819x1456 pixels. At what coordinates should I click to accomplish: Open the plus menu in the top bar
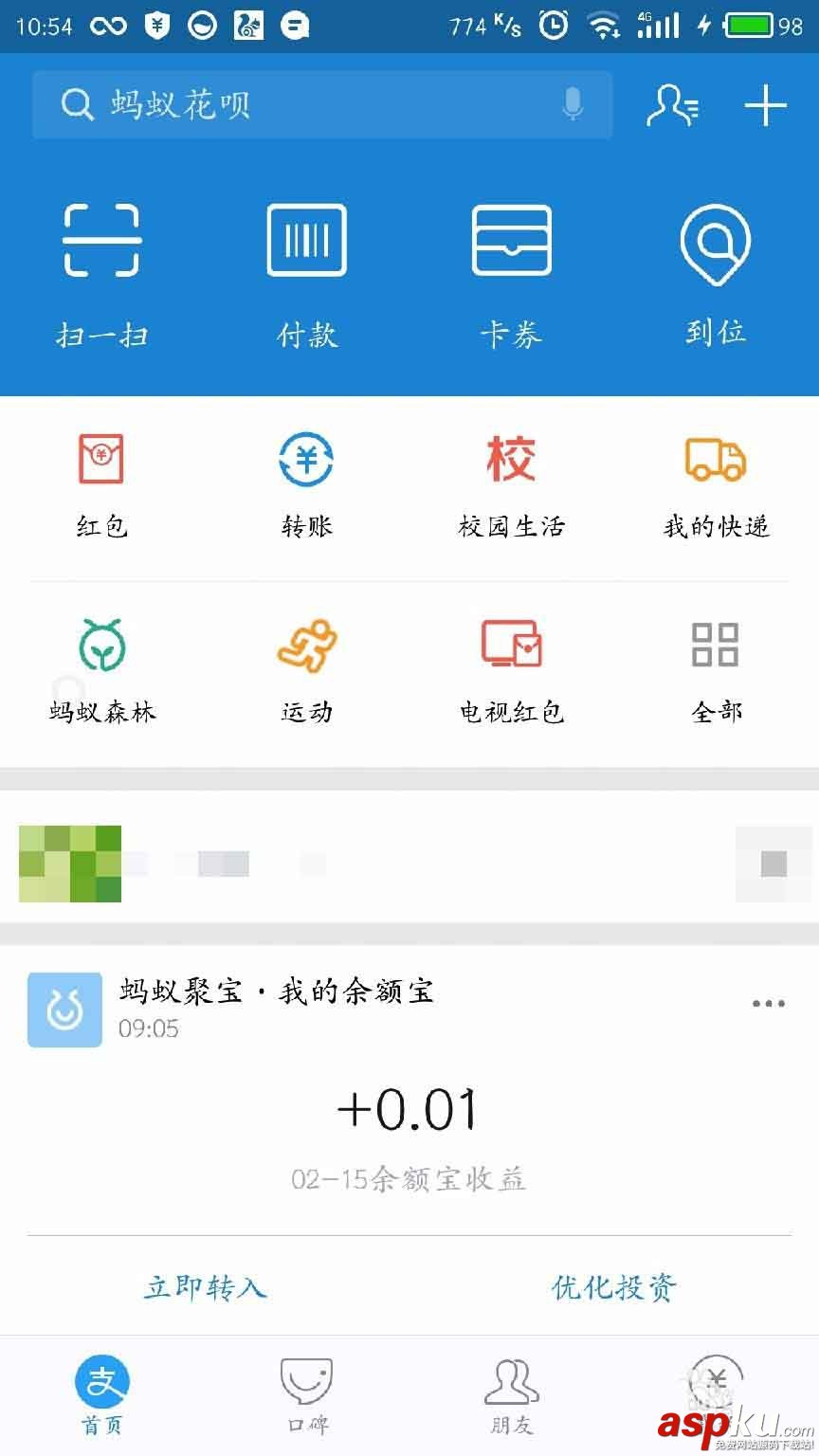click(x=765, y=105)
